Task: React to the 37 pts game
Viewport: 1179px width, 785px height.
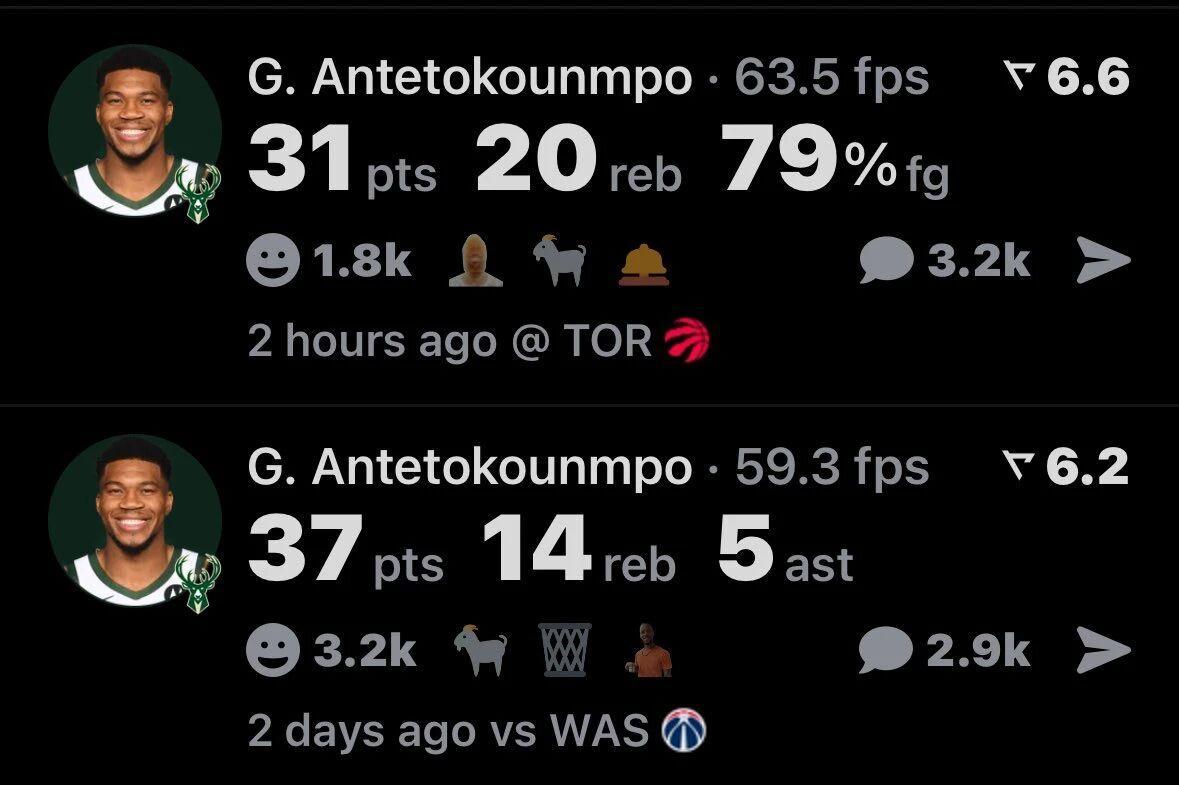Action: pos(273,651)
